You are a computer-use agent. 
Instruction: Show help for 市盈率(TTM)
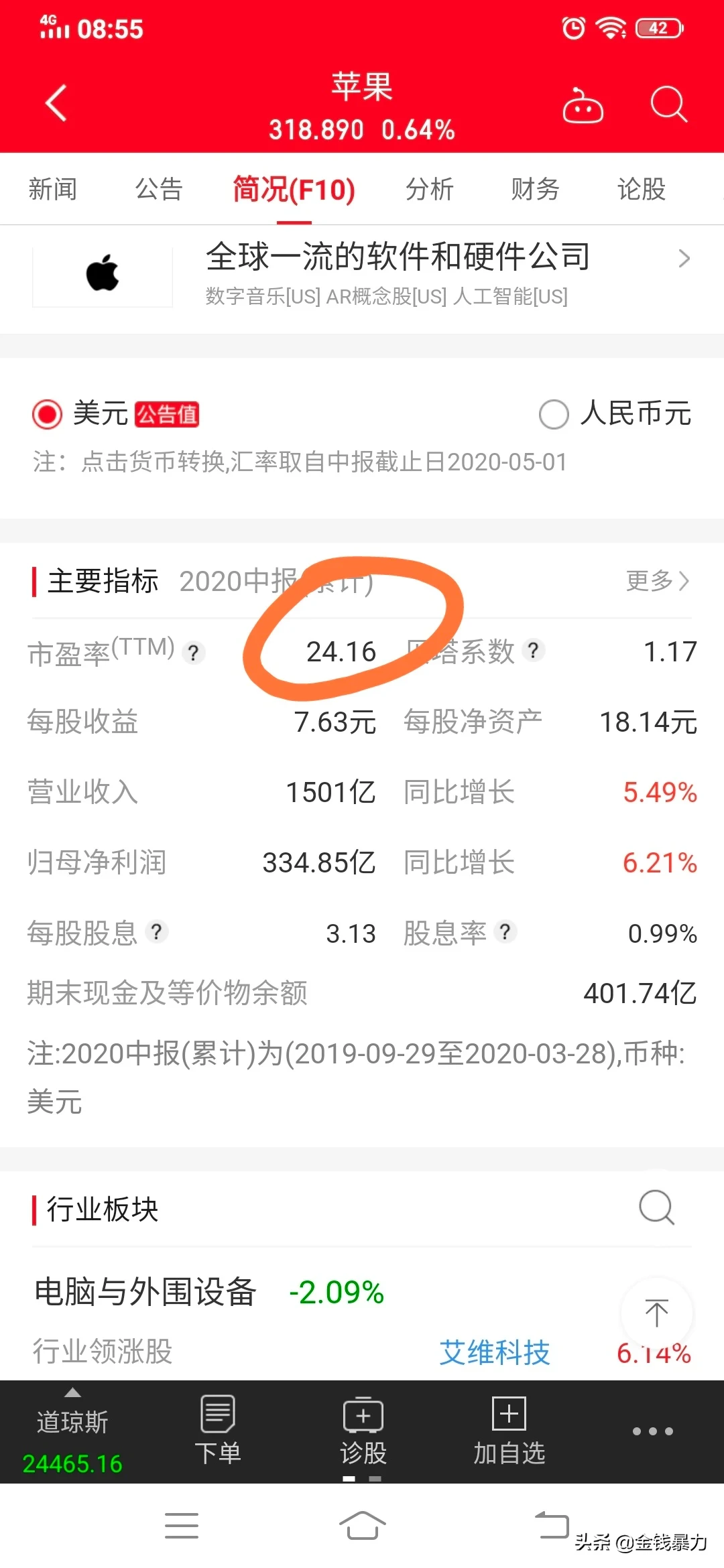(194, 652)
